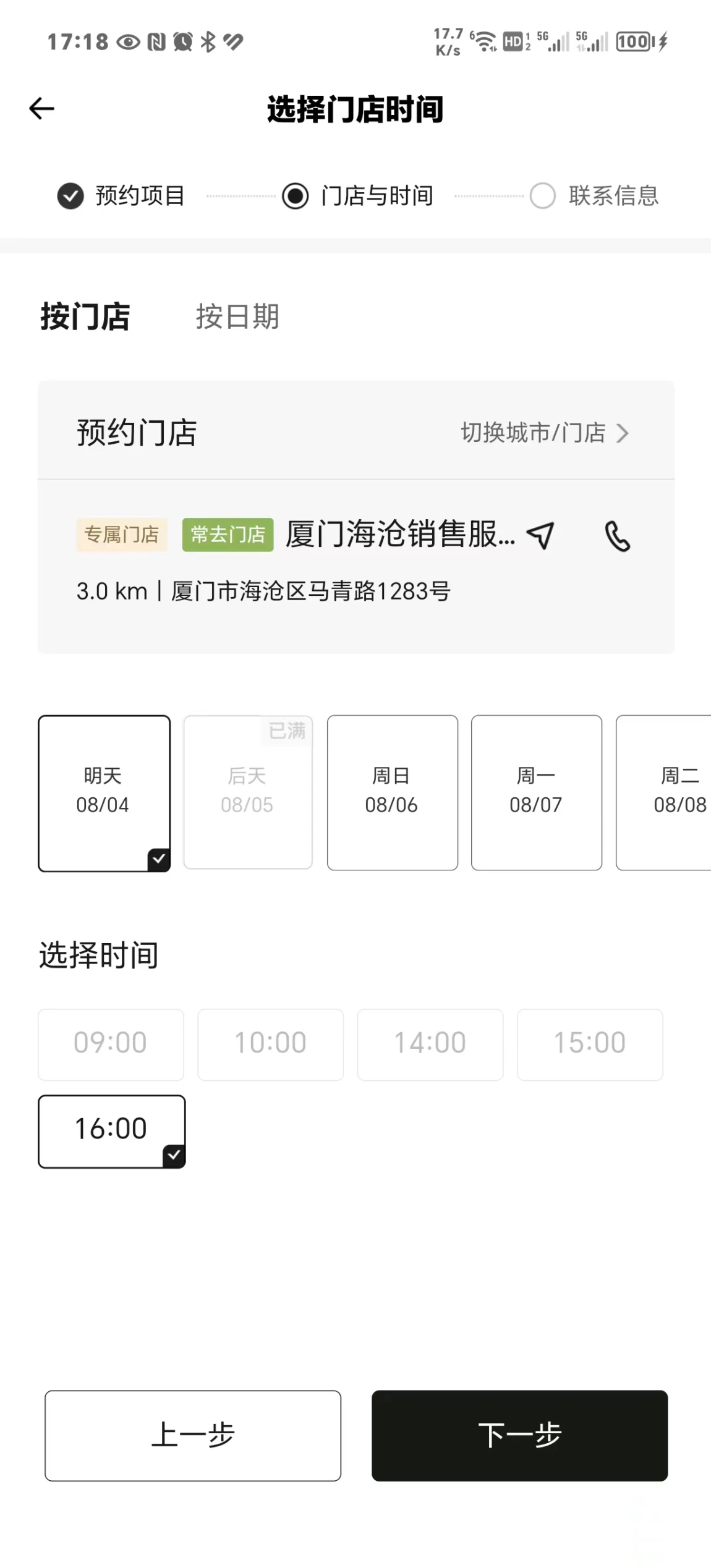Choose the 周二 08/08 date
Screen dimensions: 711x1568
click(664, 793)
